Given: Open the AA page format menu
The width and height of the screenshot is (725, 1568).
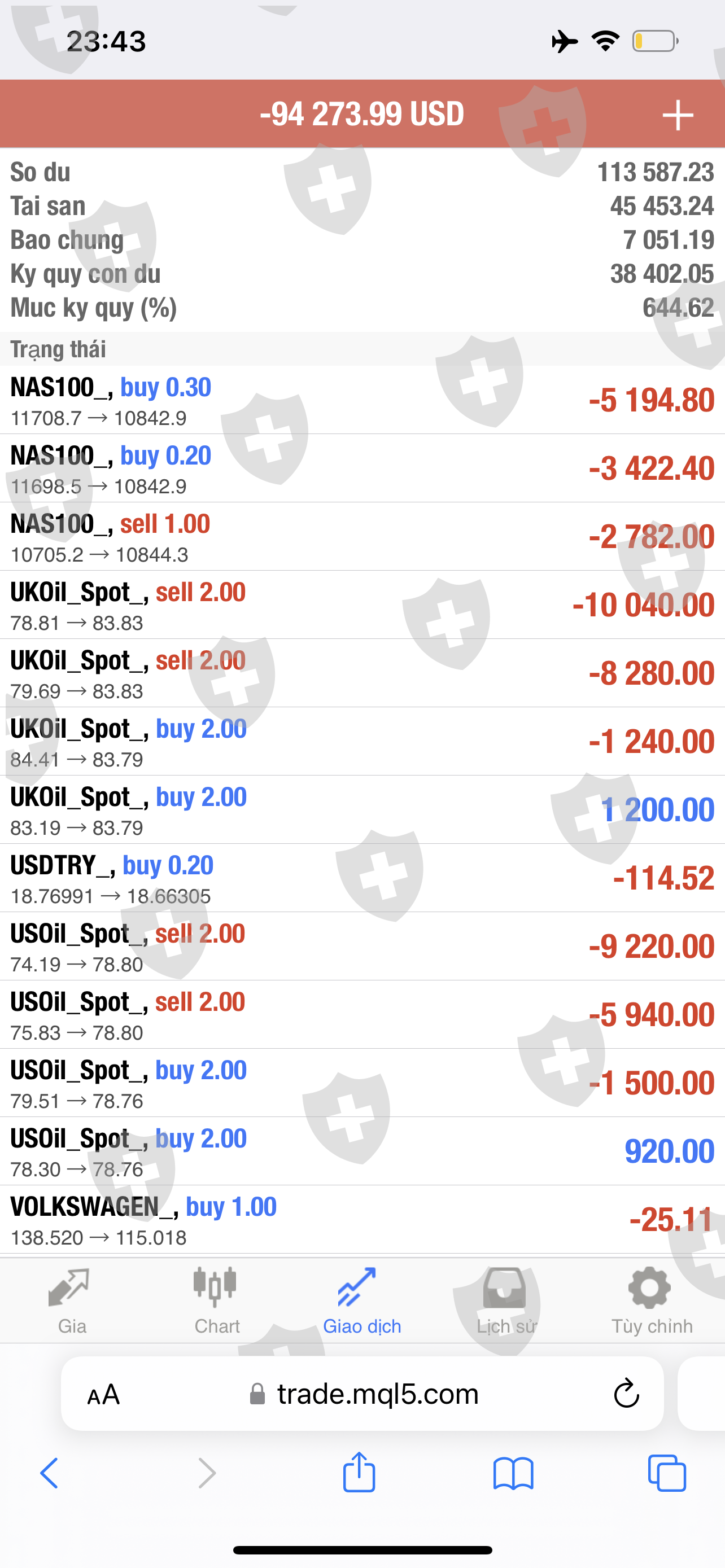Looking at the screenshot, I should point(103,1394).
